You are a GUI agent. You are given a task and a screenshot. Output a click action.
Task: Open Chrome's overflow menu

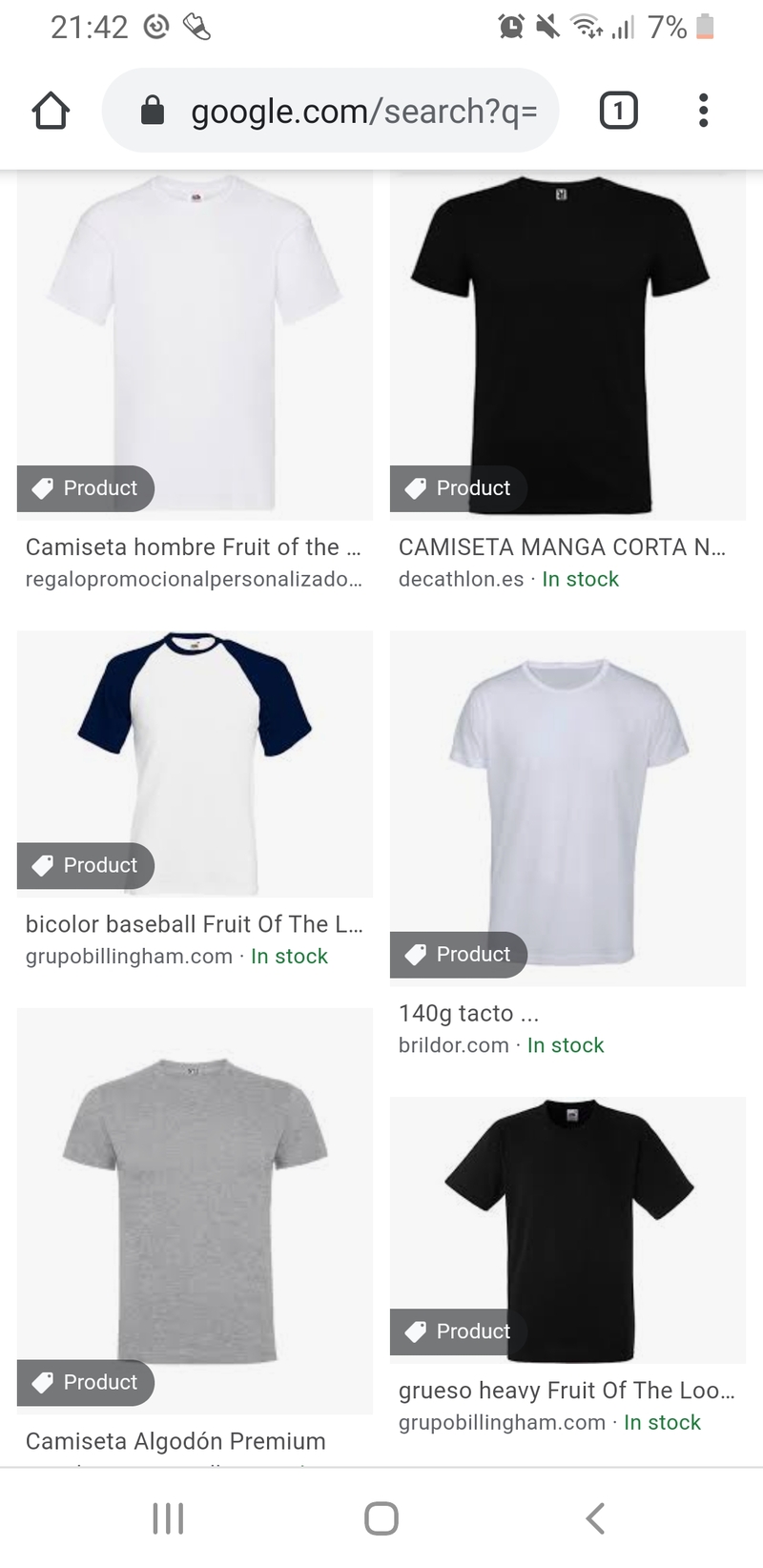coord(703,111)
